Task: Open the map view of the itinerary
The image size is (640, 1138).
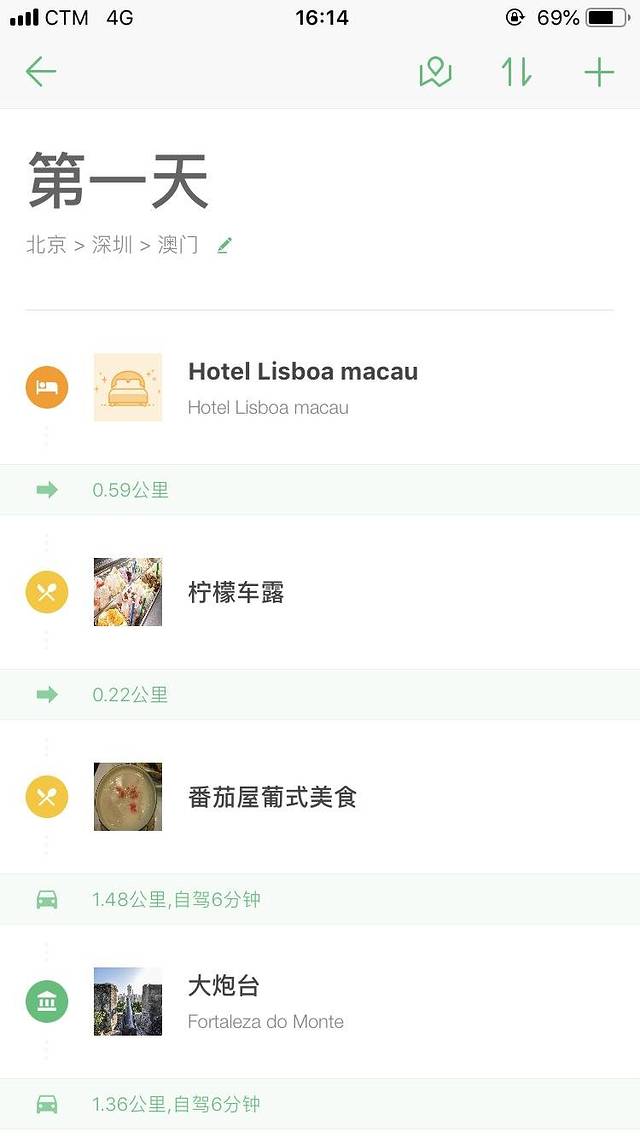Action: [x=435, y=72]
